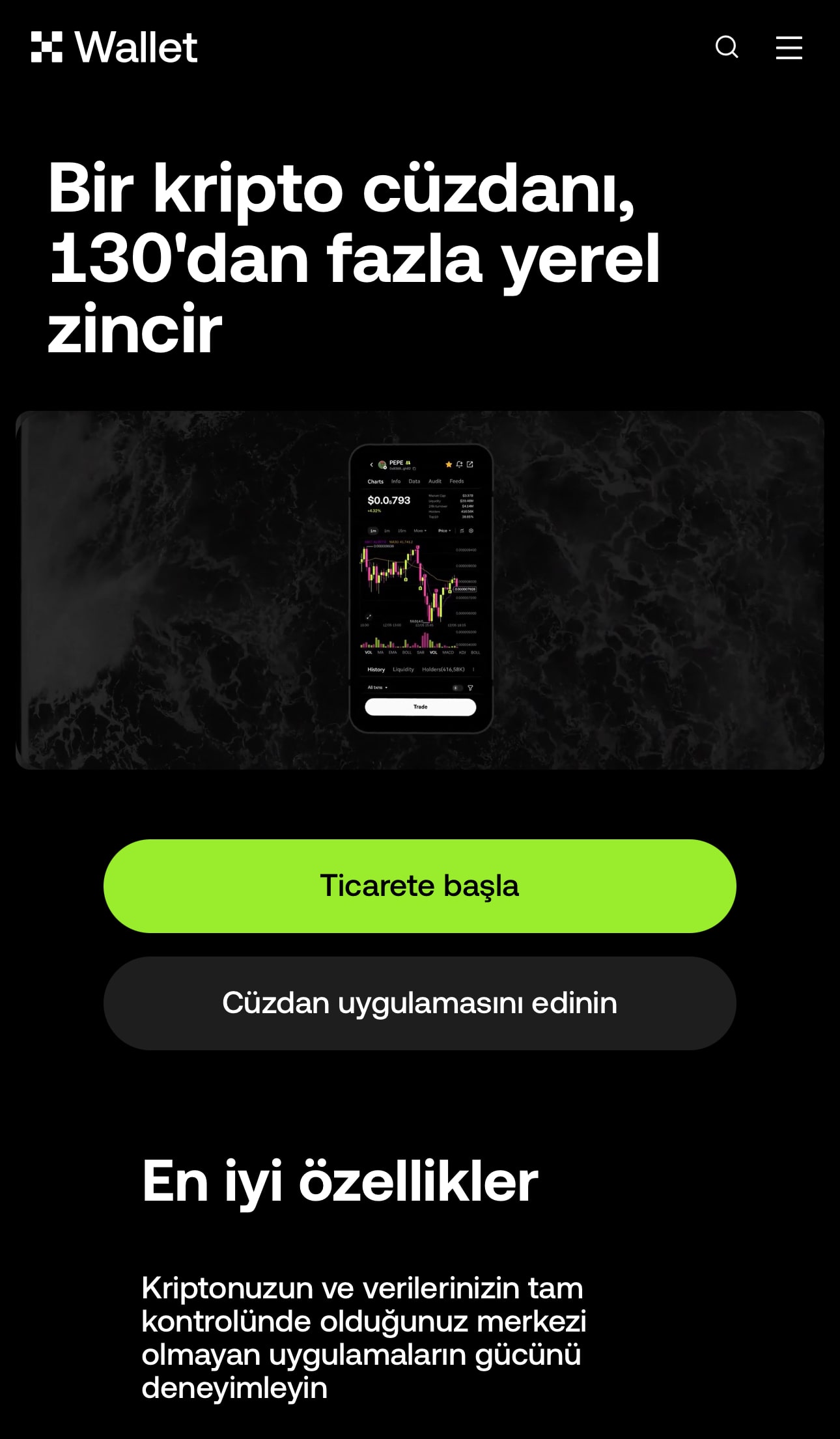
Task: Click the Wallet logo in the top left
Action: tap(114, 46)
